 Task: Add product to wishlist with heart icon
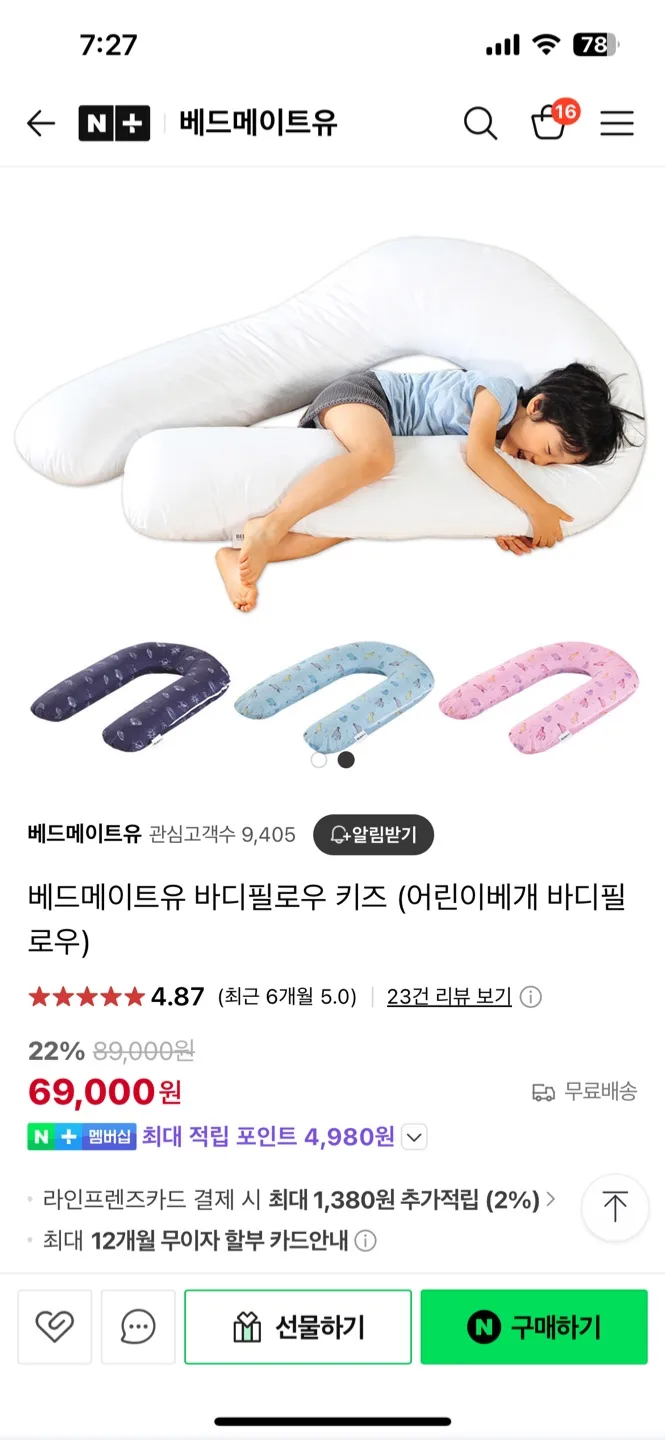[55, 1327]
